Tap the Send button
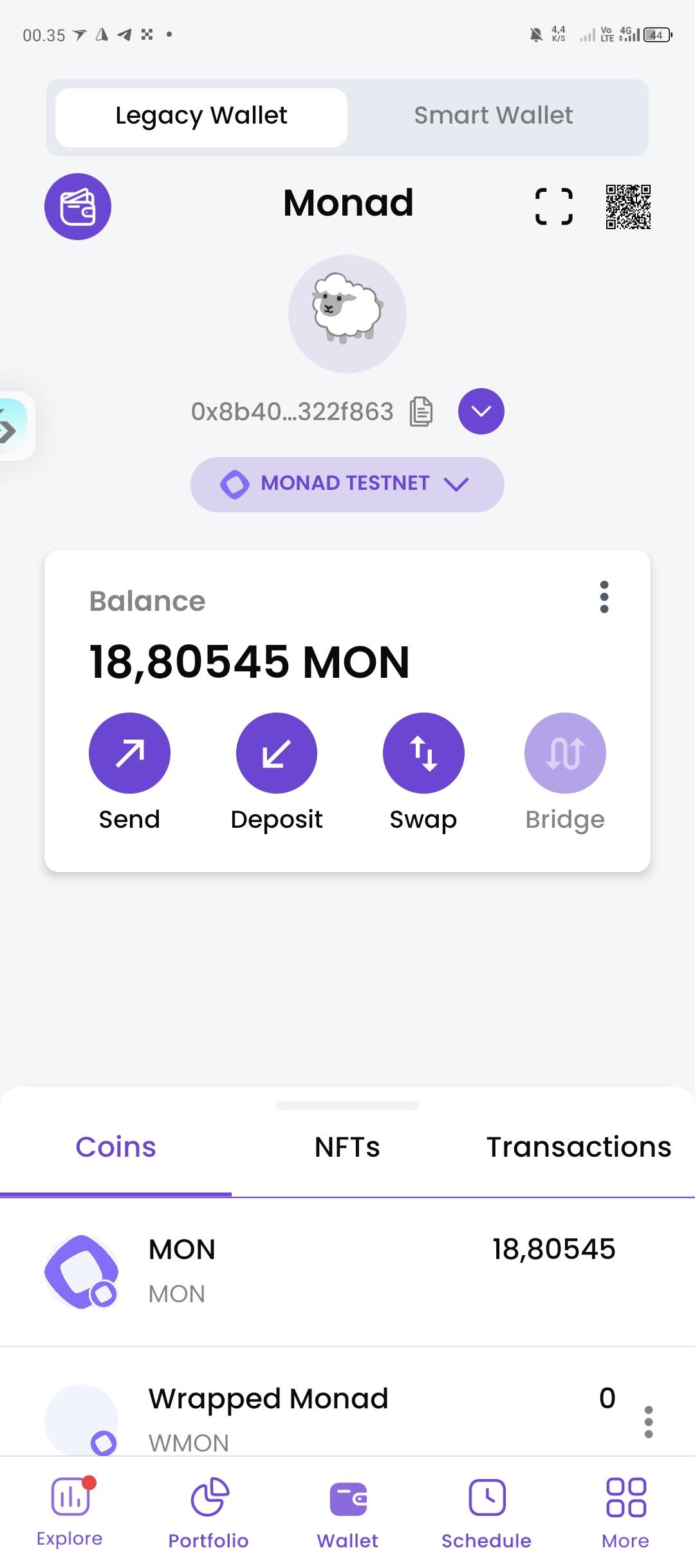Image resolution: width=695 pixels, height=1568 pixels. pos(129,753)
